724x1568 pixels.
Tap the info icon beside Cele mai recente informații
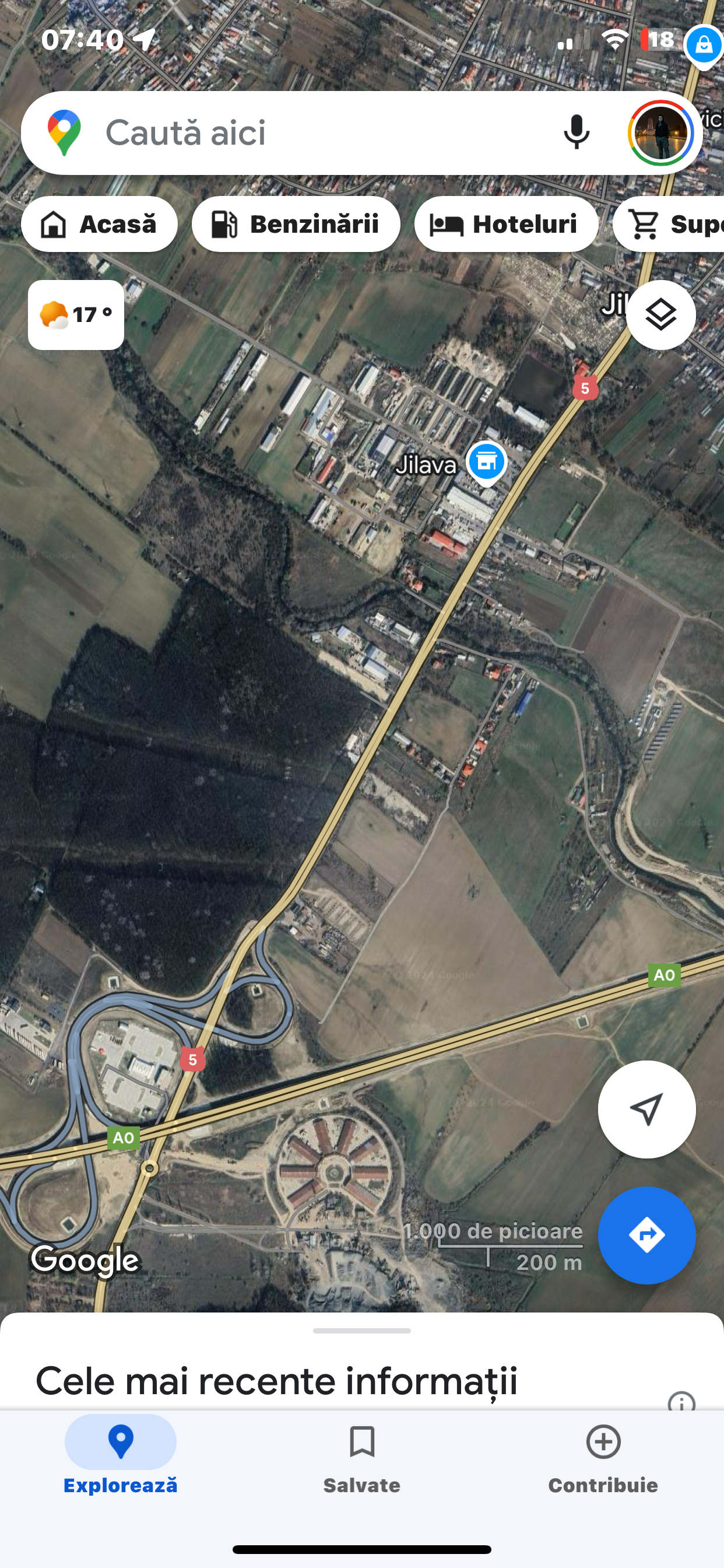pyautogui.click(x=681, y=1402)
